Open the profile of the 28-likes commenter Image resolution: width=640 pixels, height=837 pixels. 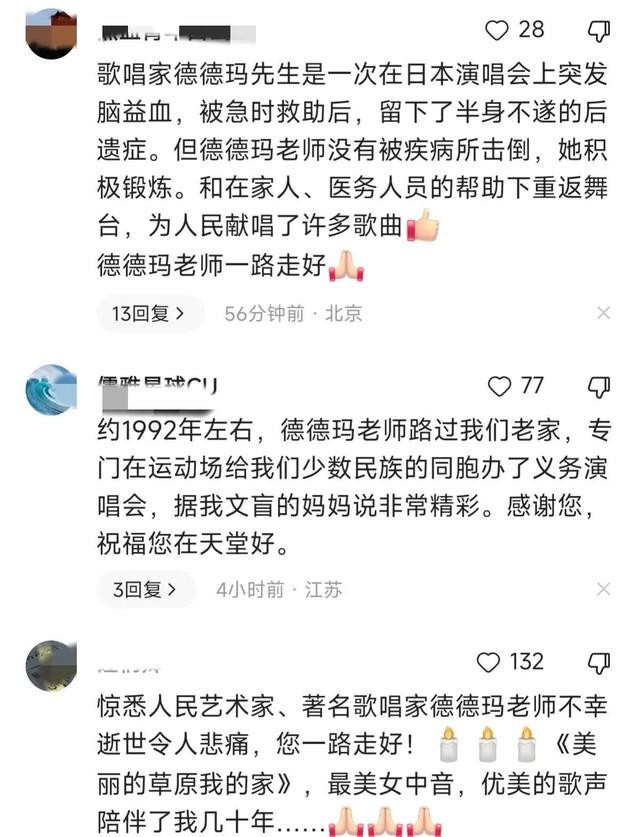point(50,32)
